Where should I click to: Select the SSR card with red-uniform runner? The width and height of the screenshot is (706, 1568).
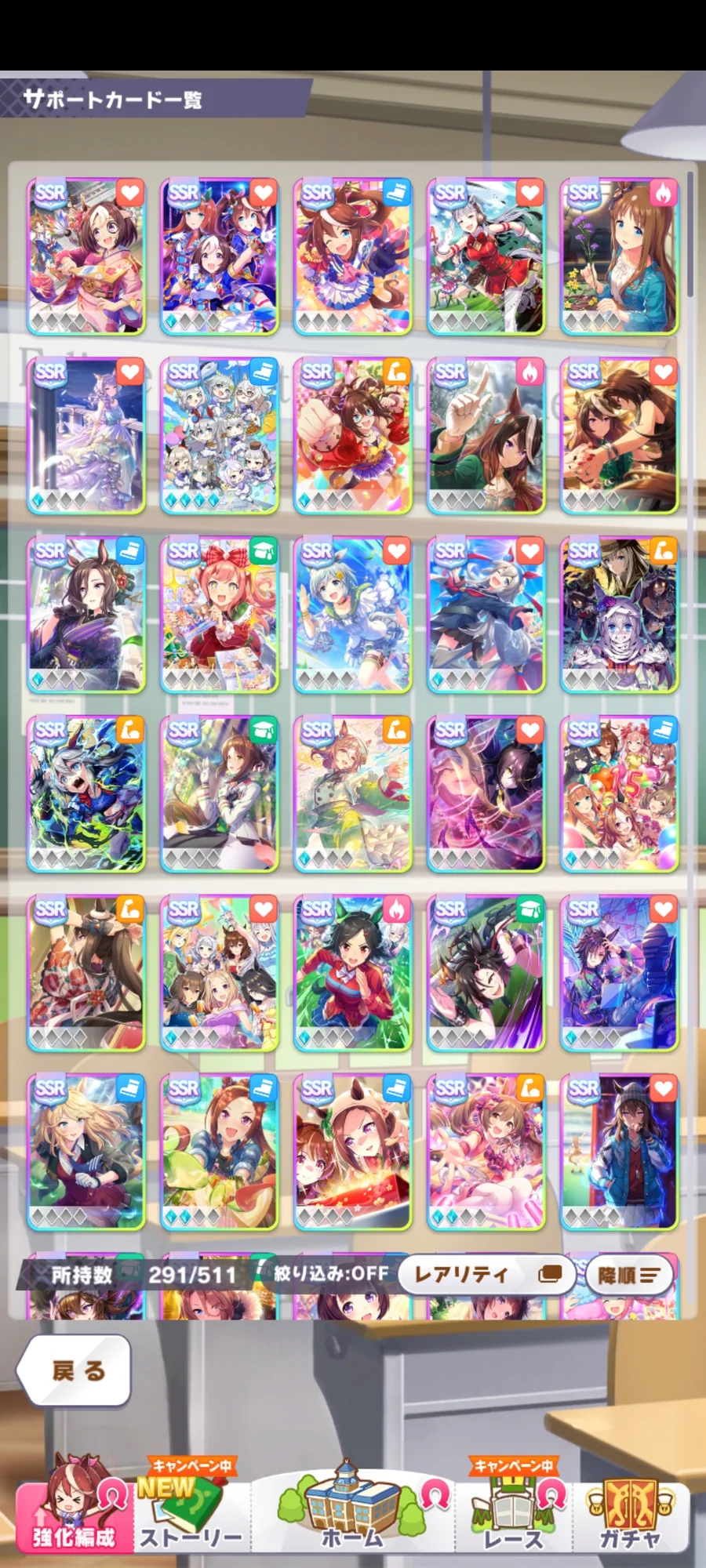486,257
